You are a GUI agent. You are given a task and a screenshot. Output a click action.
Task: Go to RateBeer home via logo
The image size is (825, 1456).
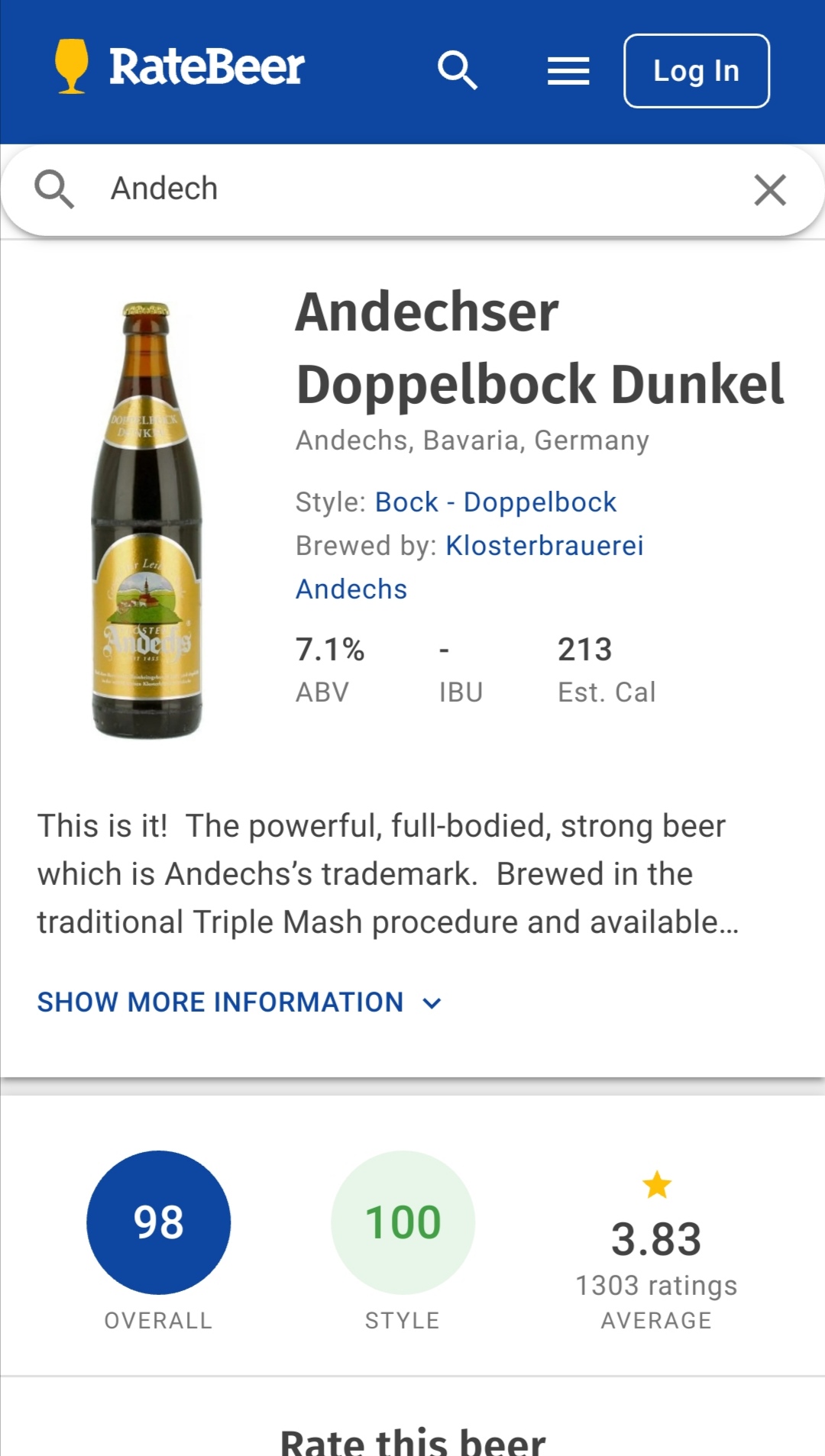click(180, 67)
